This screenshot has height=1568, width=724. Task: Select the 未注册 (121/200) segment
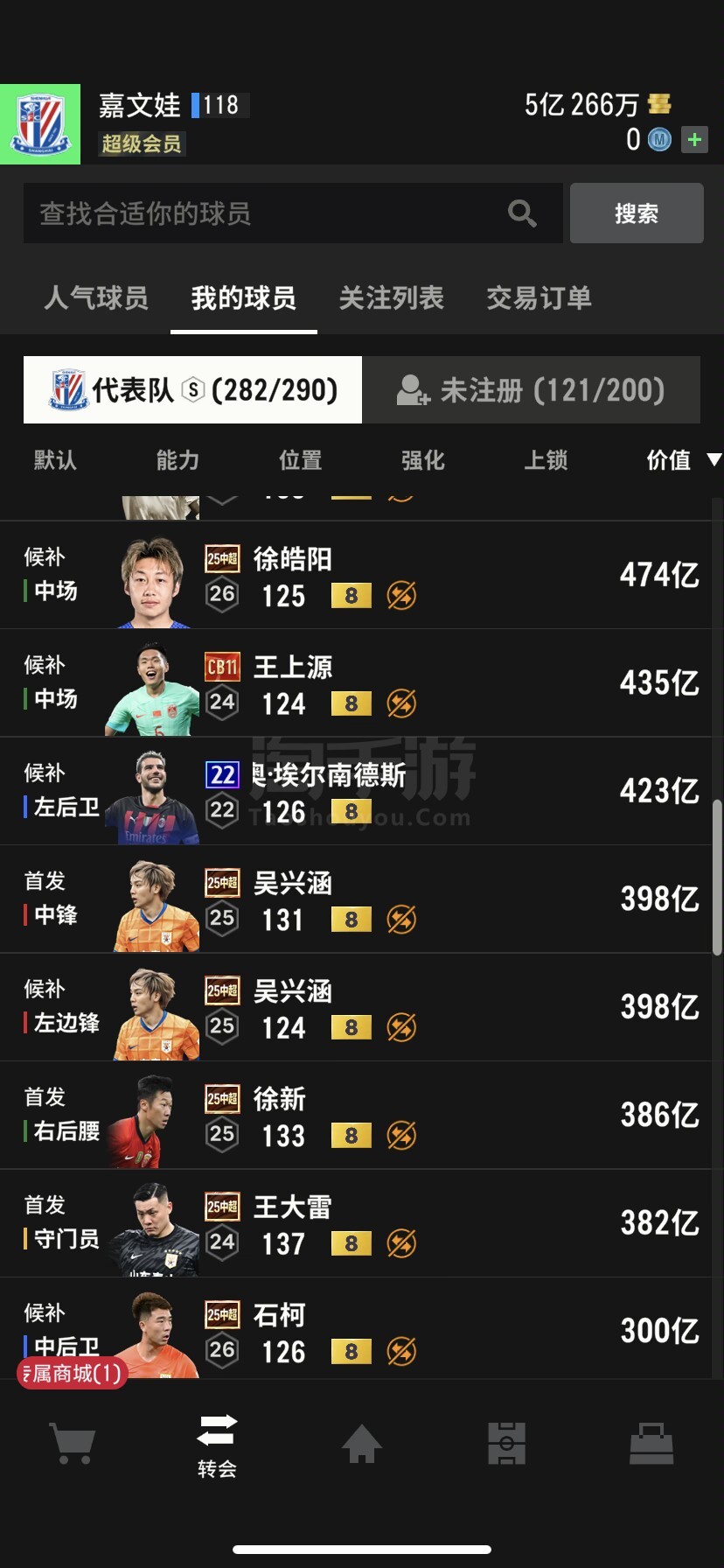(x=531, y=390)
